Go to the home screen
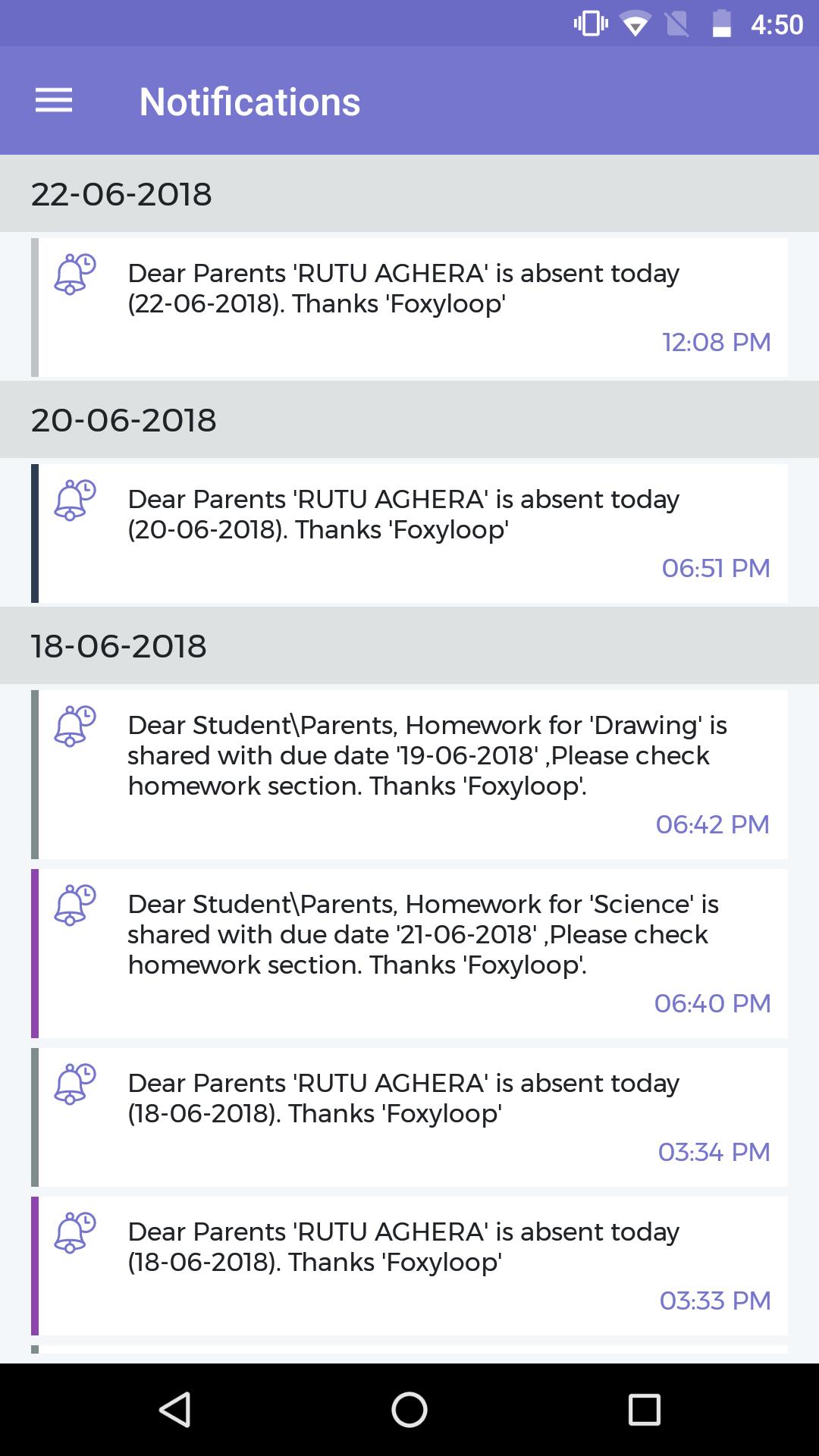Screen dimensions: 819x1456 [x=409, y=1410]
